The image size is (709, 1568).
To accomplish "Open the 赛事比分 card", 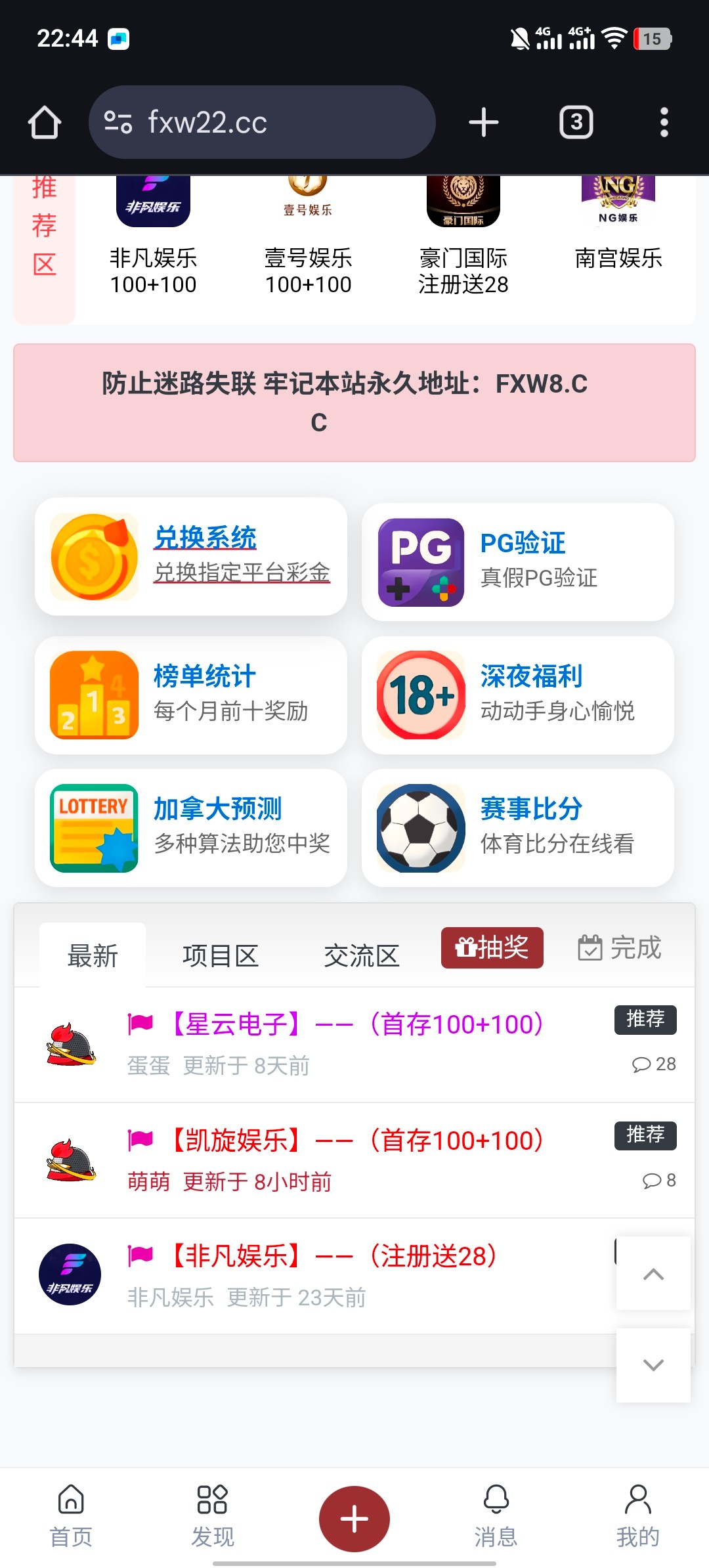I will coord(517,828).
